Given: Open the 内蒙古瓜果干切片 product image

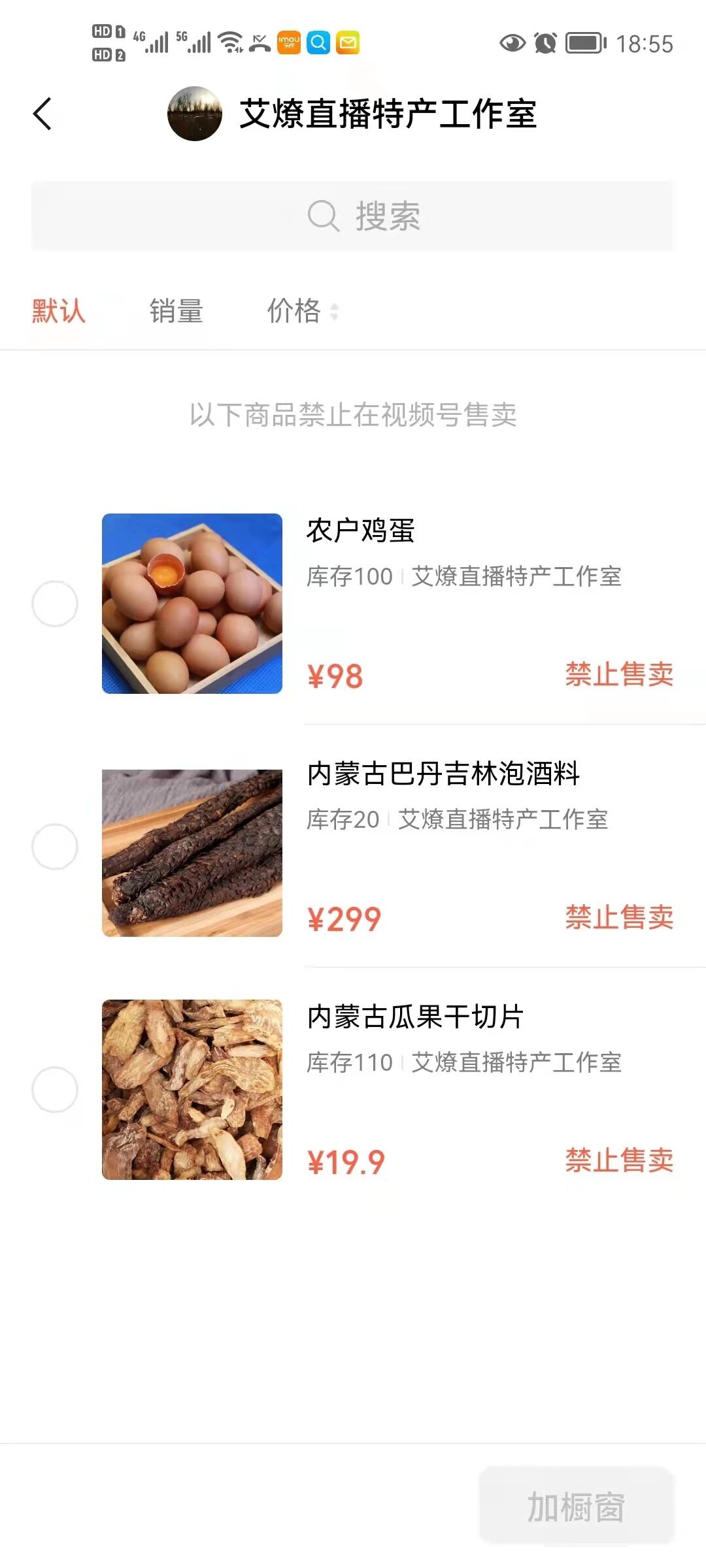Looking at the screenshot, I should point(192,1090).
